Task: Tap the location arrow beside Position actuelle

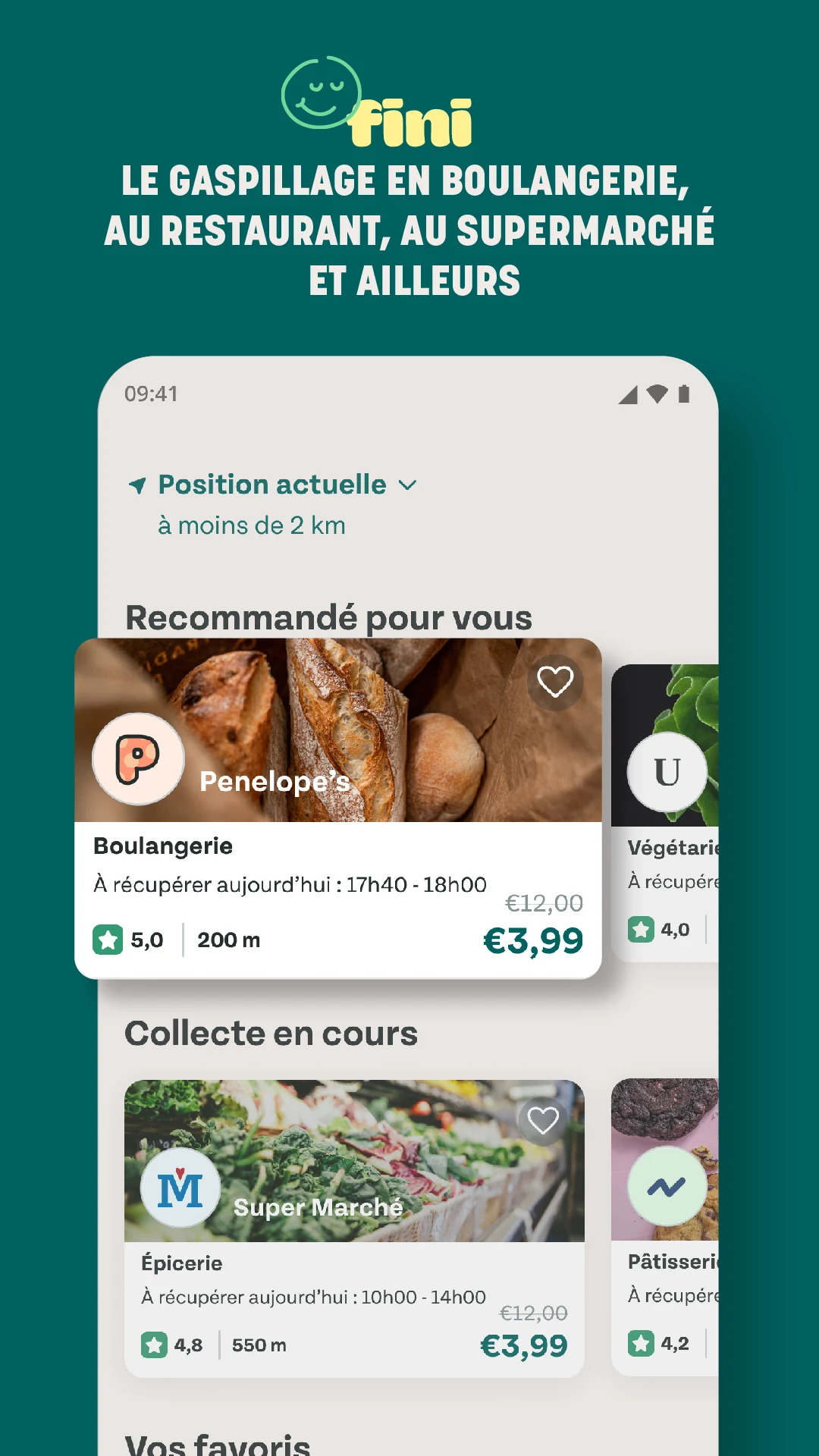Action: (136, 484)
